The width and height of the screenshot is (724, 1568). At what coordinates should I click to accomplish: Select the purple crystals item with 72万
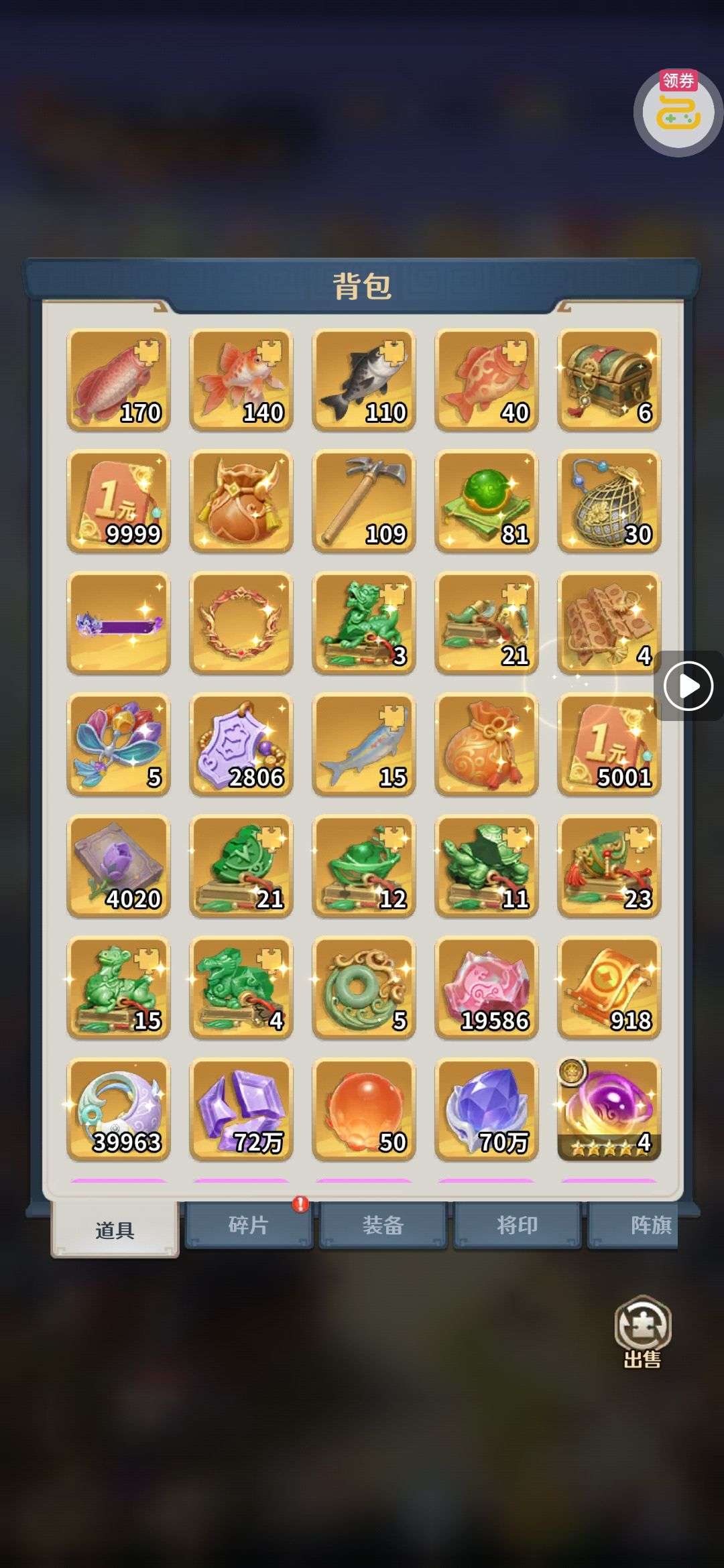241,1110
